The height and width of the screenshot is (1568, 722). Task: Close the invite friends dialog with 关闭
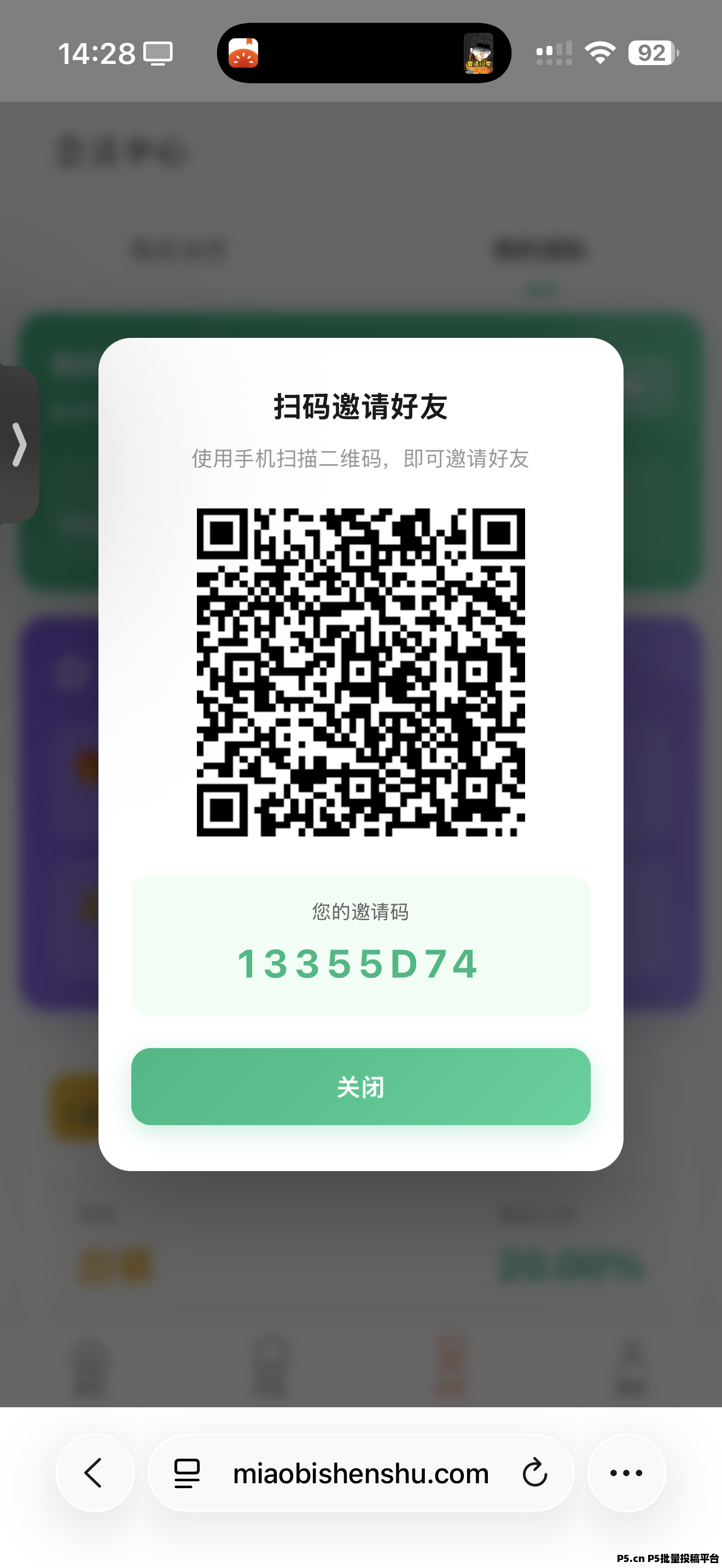[360, 1086]
